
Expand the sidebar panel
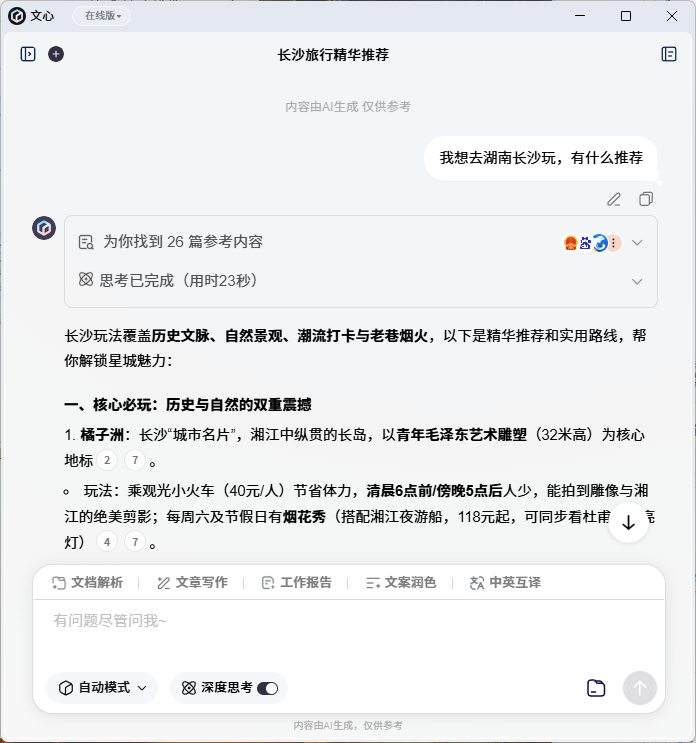pyautogui.click(x=28, y=54)
